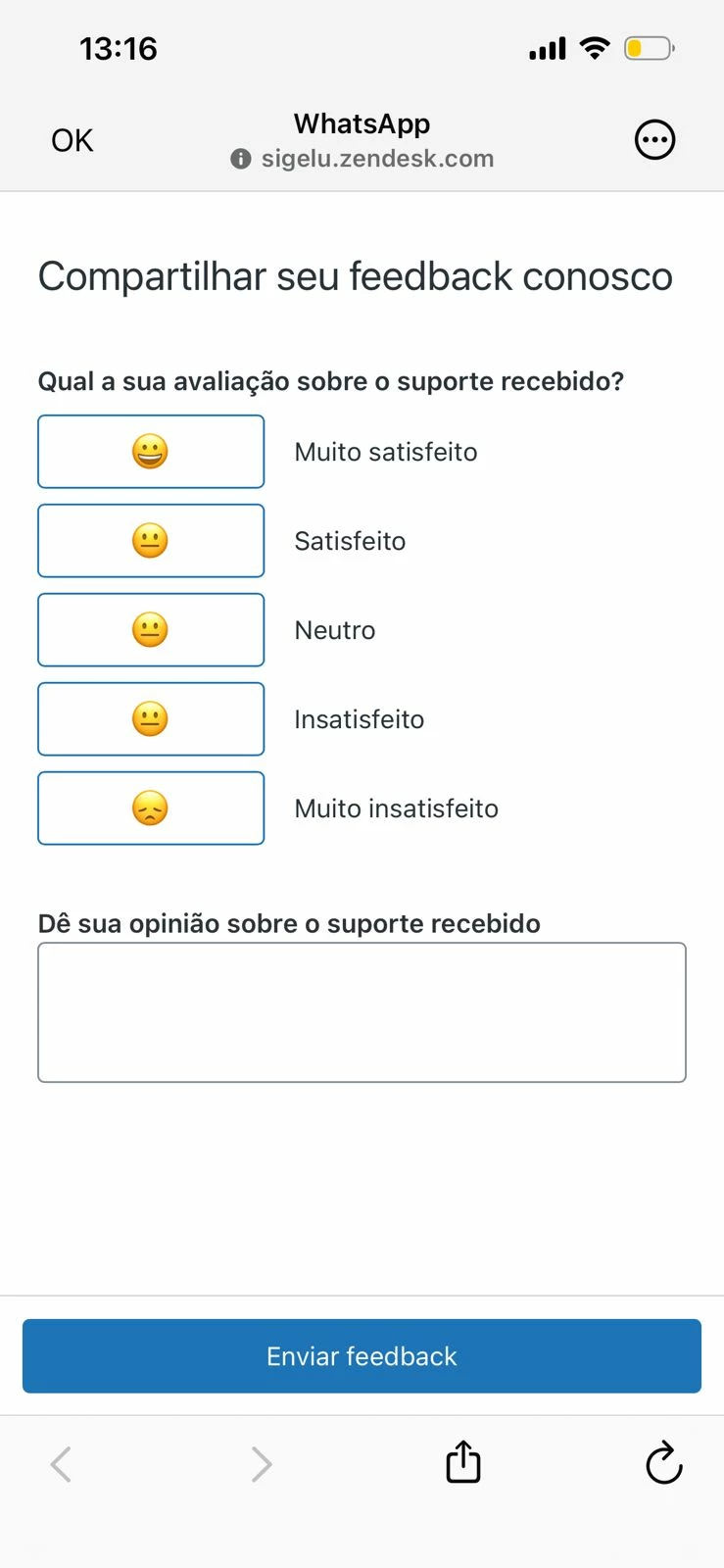Tap OK to close the in-app browser
The height and width of the screenshot is (1568, 724).
pos(72,141)
